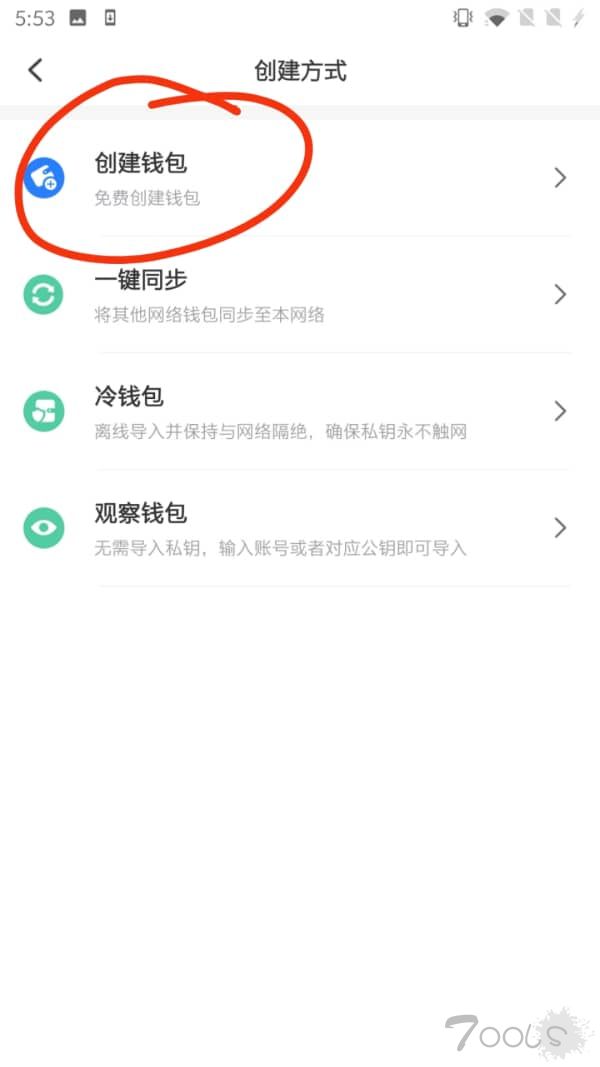Open the 观察钱包 entry
This screenshot has width=600, height=1067.
pyautogui.click(x=300, y=528)
